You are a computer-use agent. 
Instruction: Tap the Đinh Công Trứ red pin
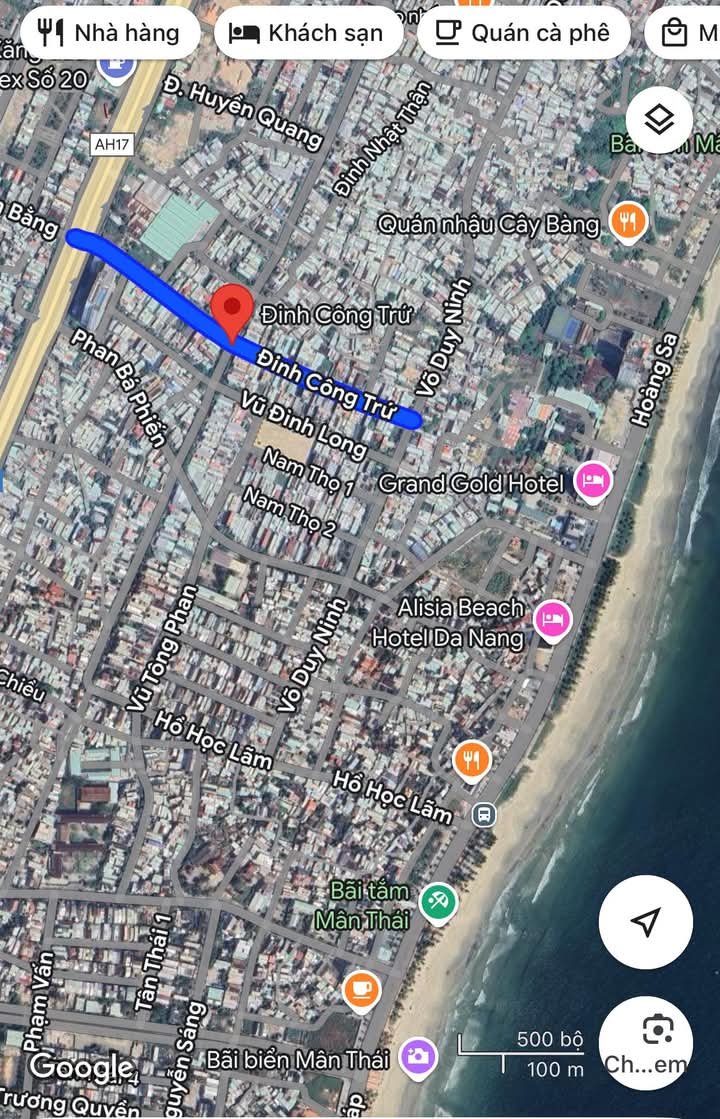(x=234, y=310)
